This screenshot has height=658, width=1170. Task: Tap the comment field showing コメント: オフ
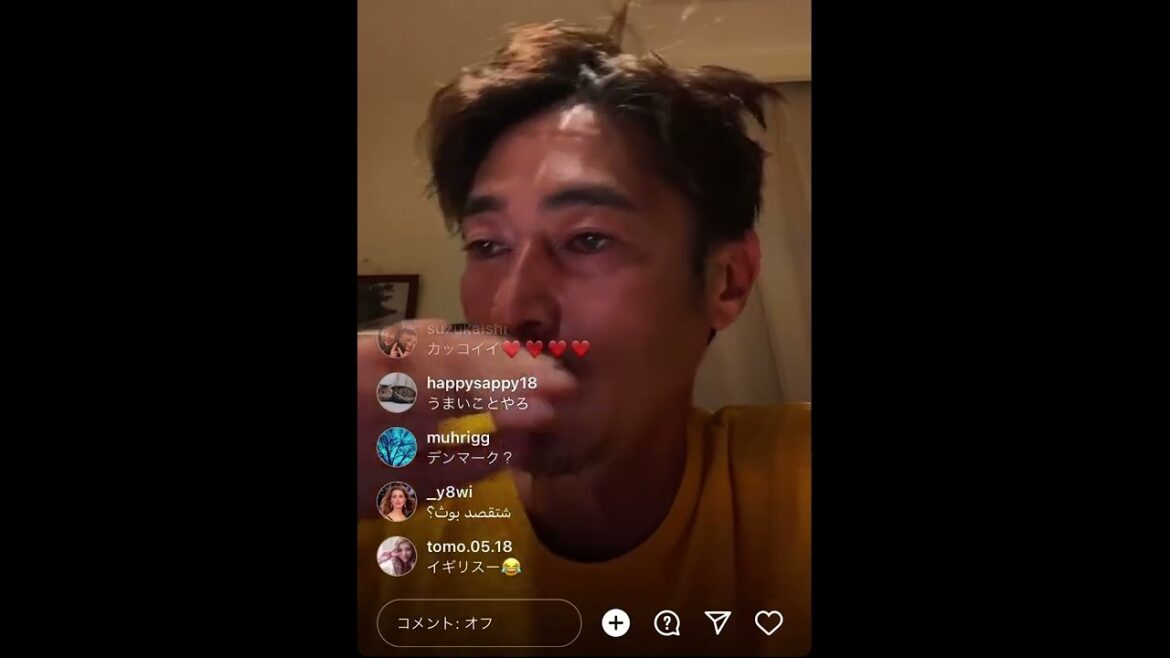[x=478, y=623]
